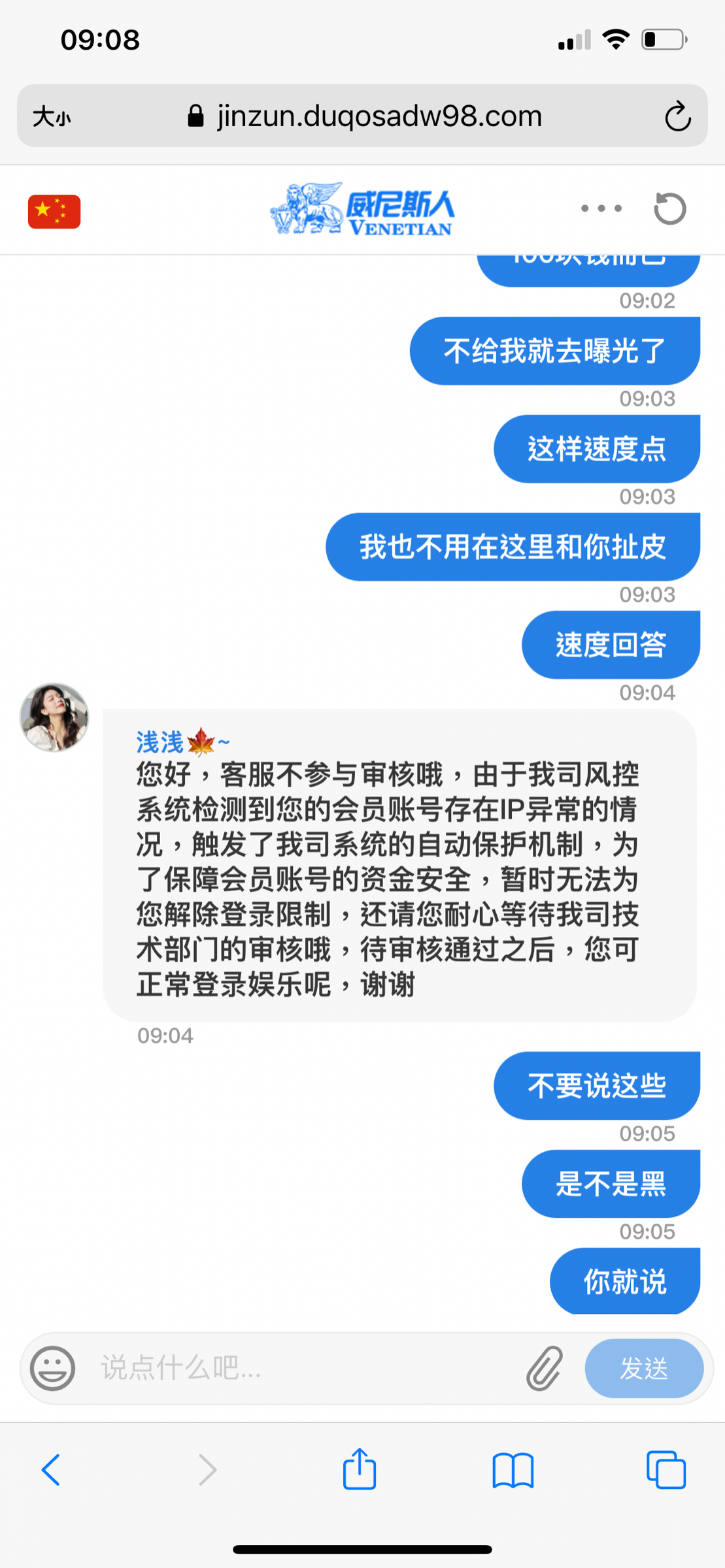725x1568 pixels.
Task: Open Safari bookmarks
Action: click(x=513, y=1470)
